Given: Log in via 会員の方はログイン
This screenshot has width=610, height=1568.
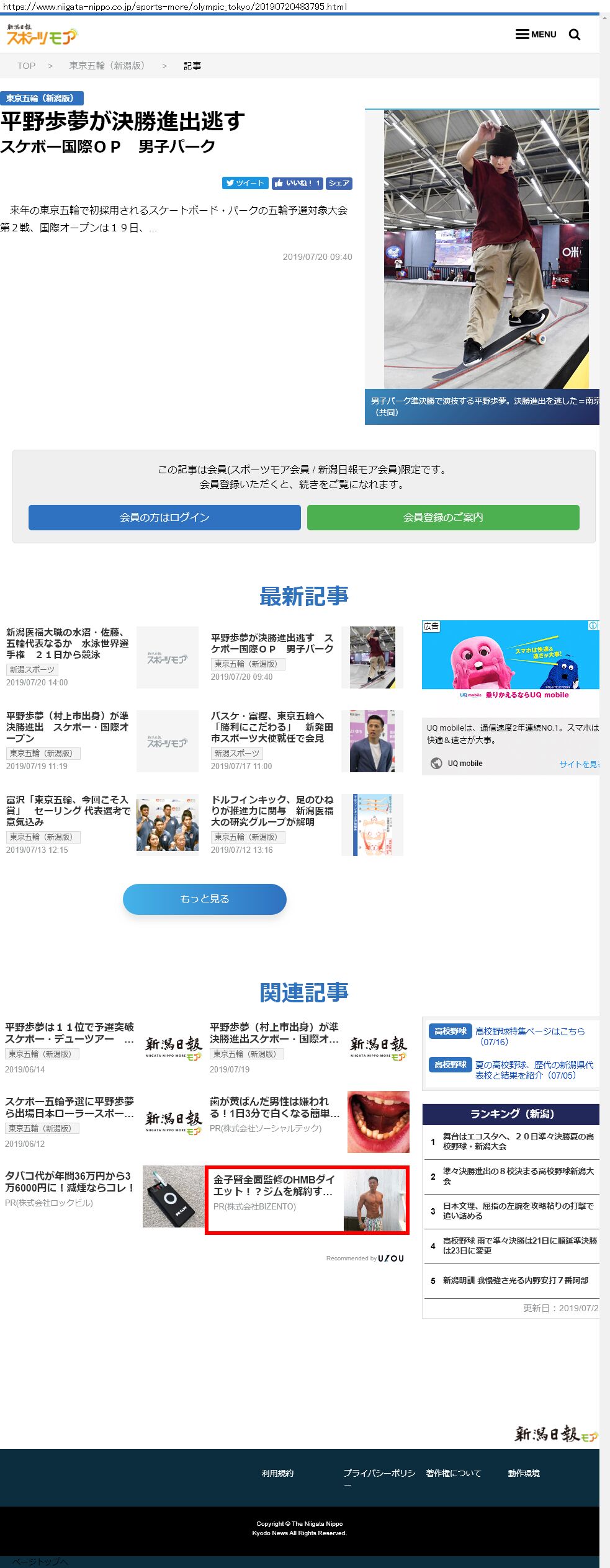Looking at the screenshot, I should (x=164, y=517).
